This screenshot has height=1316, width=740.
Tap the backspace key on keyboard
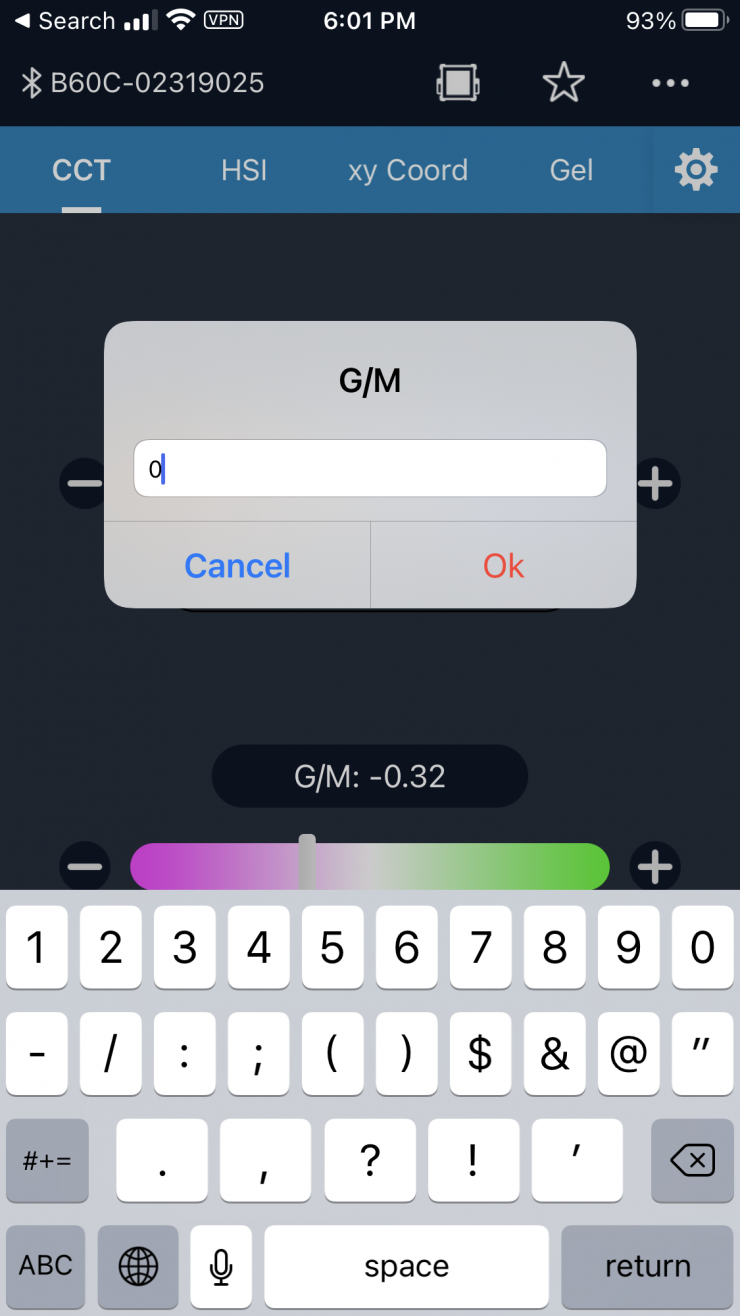pyautogui.click(x=691, y=1160)
